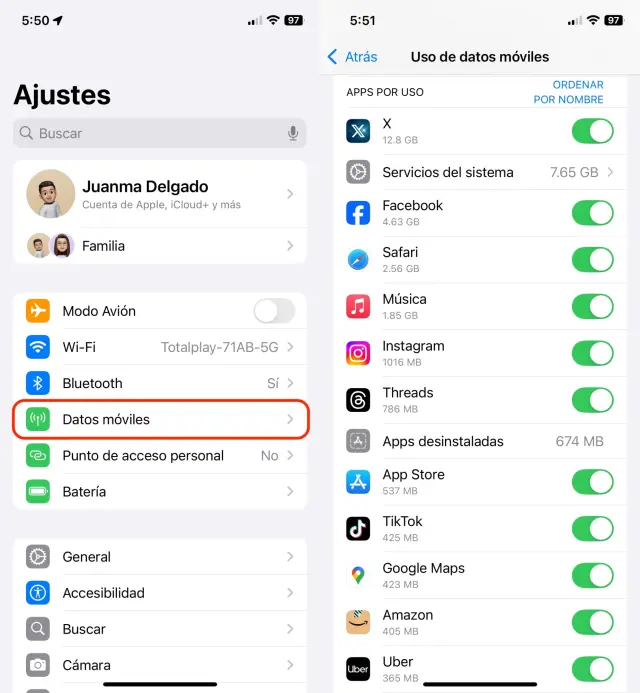
Task: Switch off mobile data for Instagram
Action: pos(592,353)
